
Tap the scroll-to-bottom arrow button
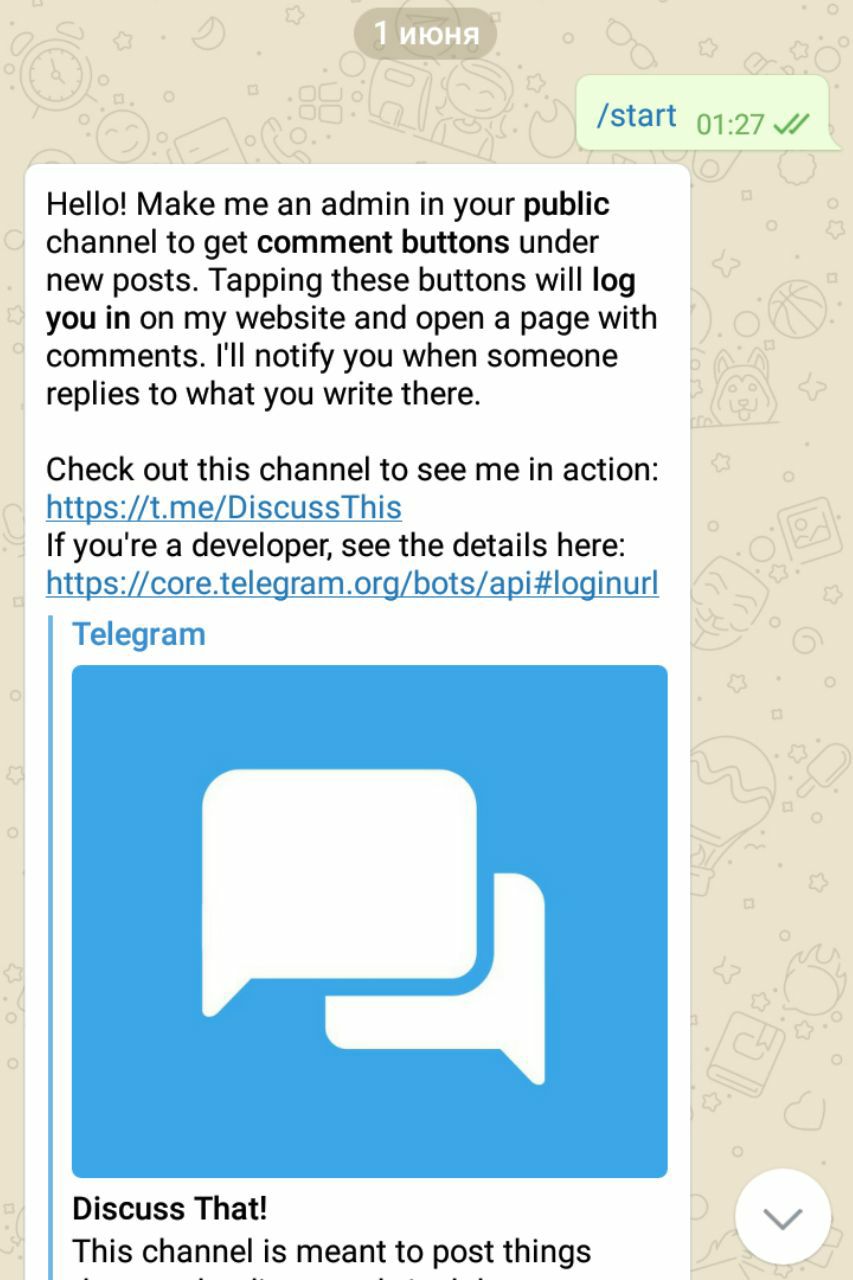(782, 1217)
